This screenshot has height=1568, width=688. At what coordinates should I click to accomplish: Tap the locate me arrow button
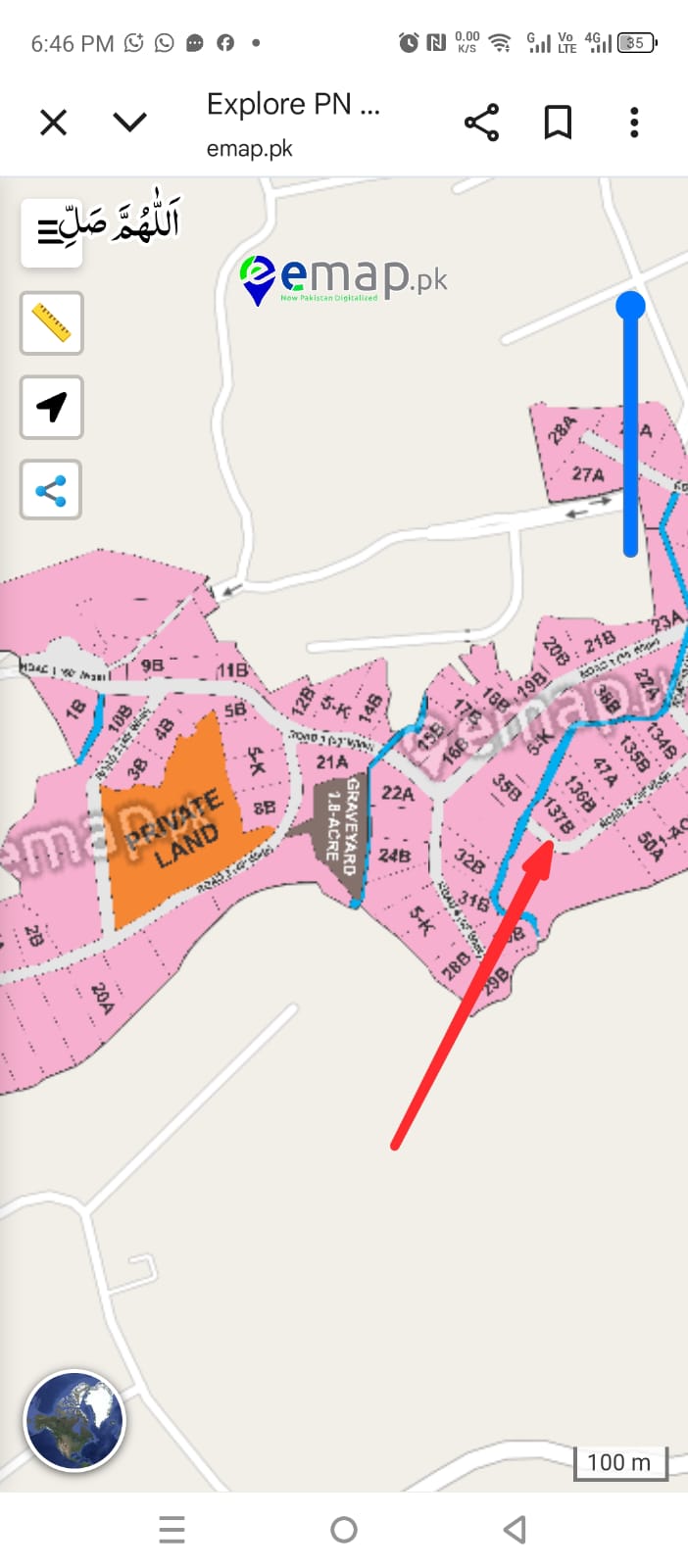point(52,407)
